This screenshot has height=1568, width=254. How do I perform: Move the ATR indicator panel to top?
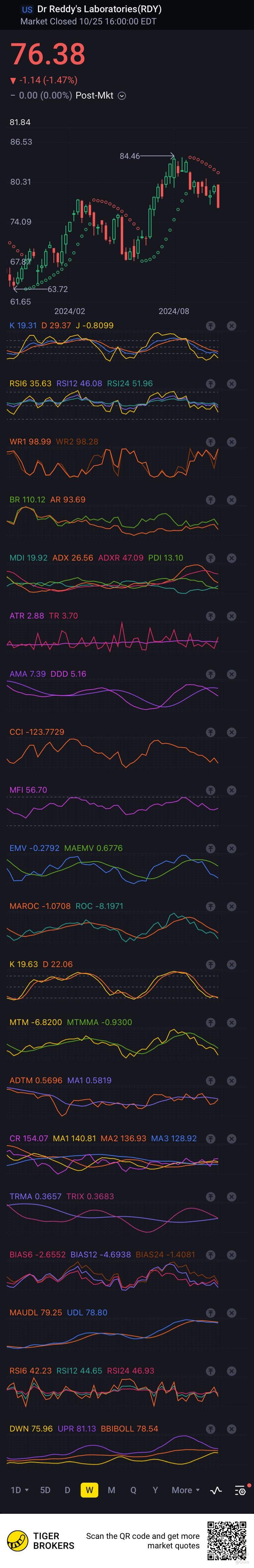(x=210, y=616)
